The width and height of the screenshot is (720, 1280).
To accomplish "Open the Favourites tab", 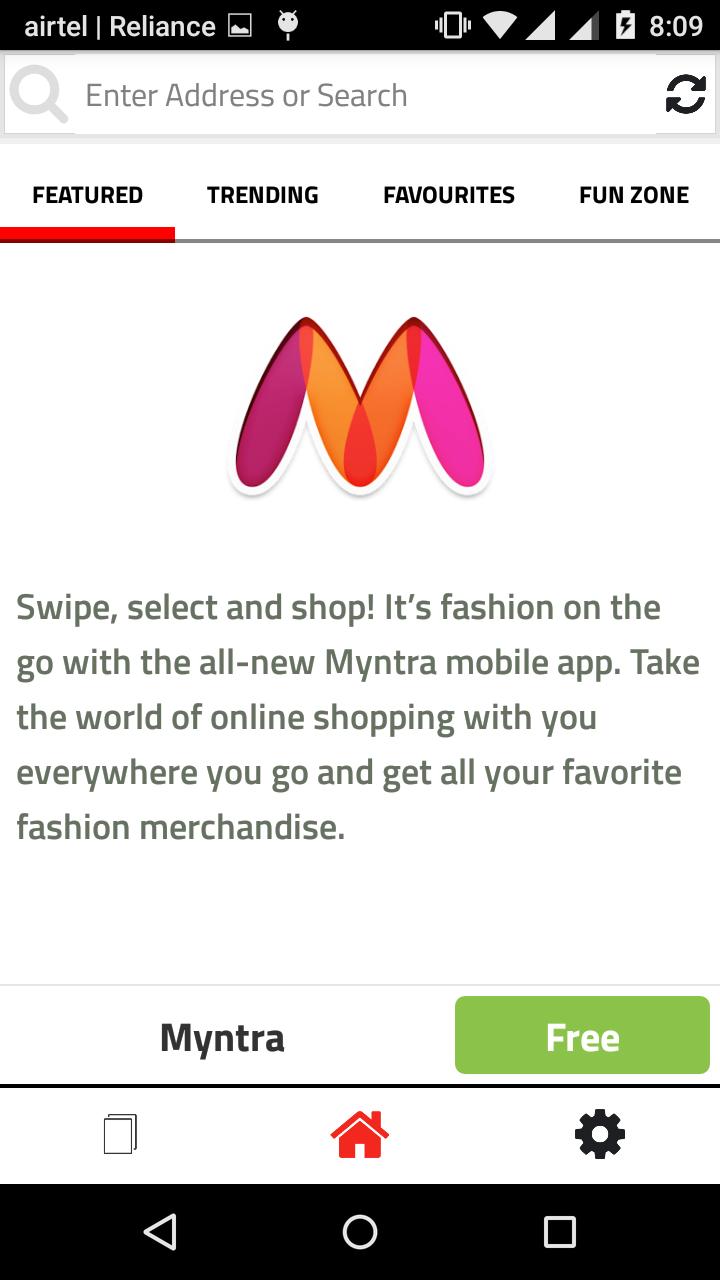I will [x=448, y=195].
